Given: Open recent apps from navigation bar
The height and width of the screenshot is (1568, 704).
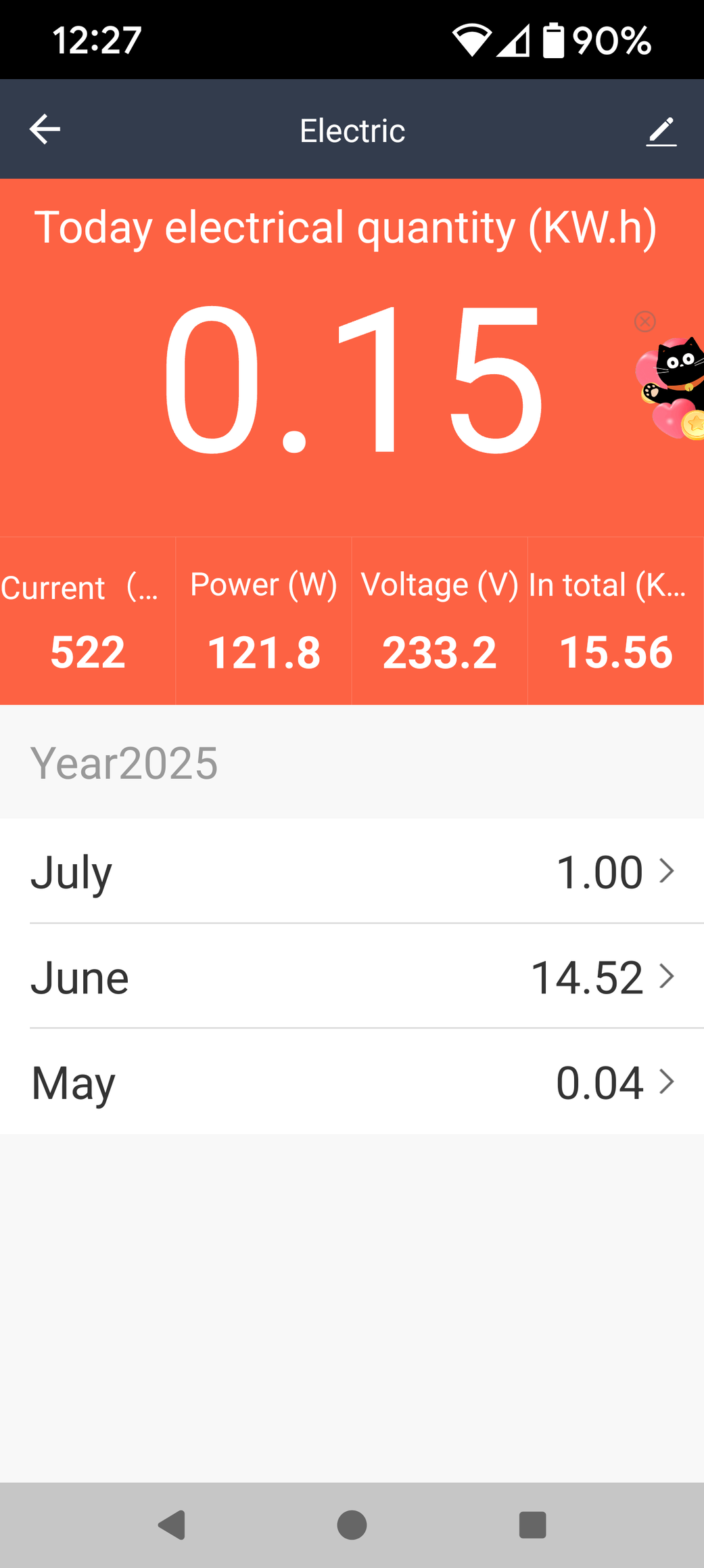Looking at the screenshot, I should 532,1525.
